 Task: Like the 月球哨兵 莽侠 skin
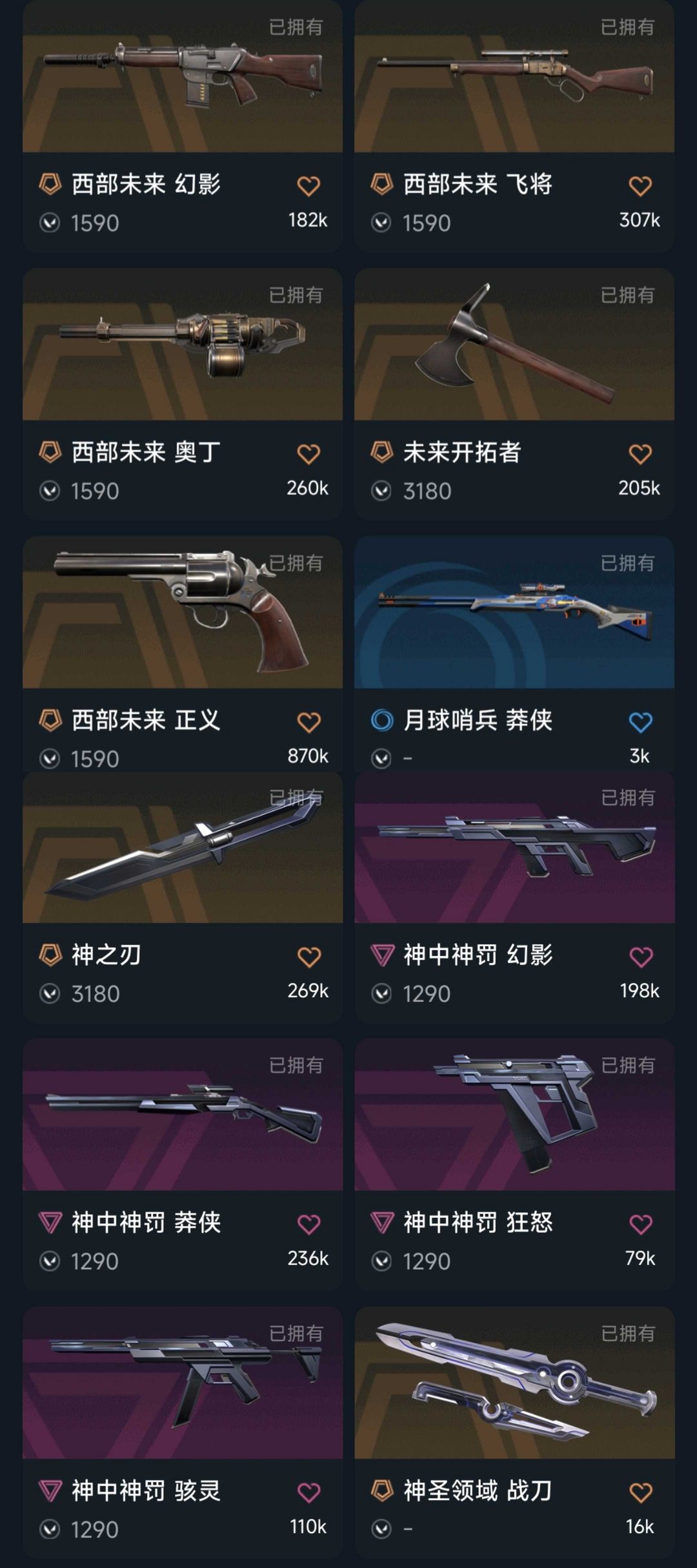640,722
